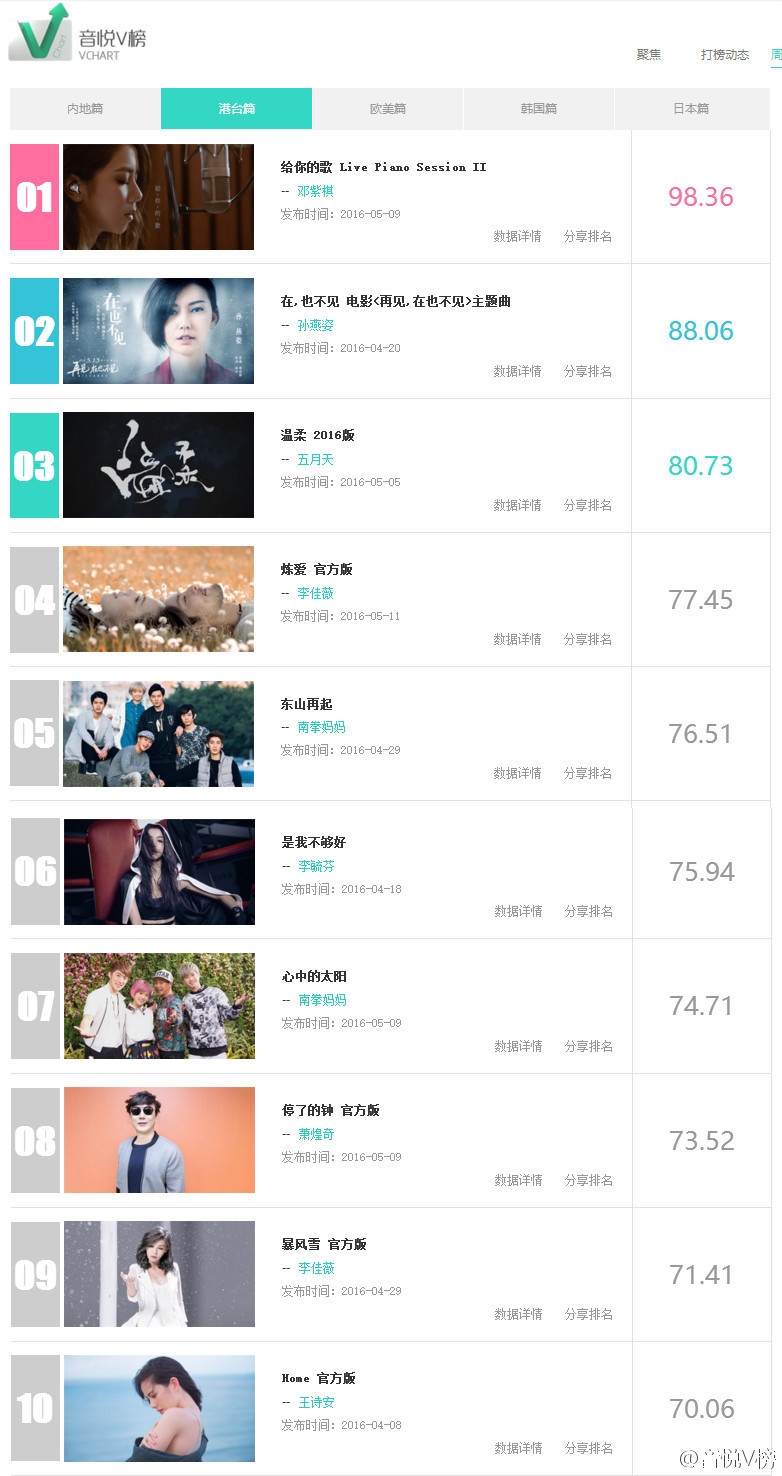The image size is (782, 1476).
Task: Switch to 日本篇 tab
Action: tap(691, 108)
